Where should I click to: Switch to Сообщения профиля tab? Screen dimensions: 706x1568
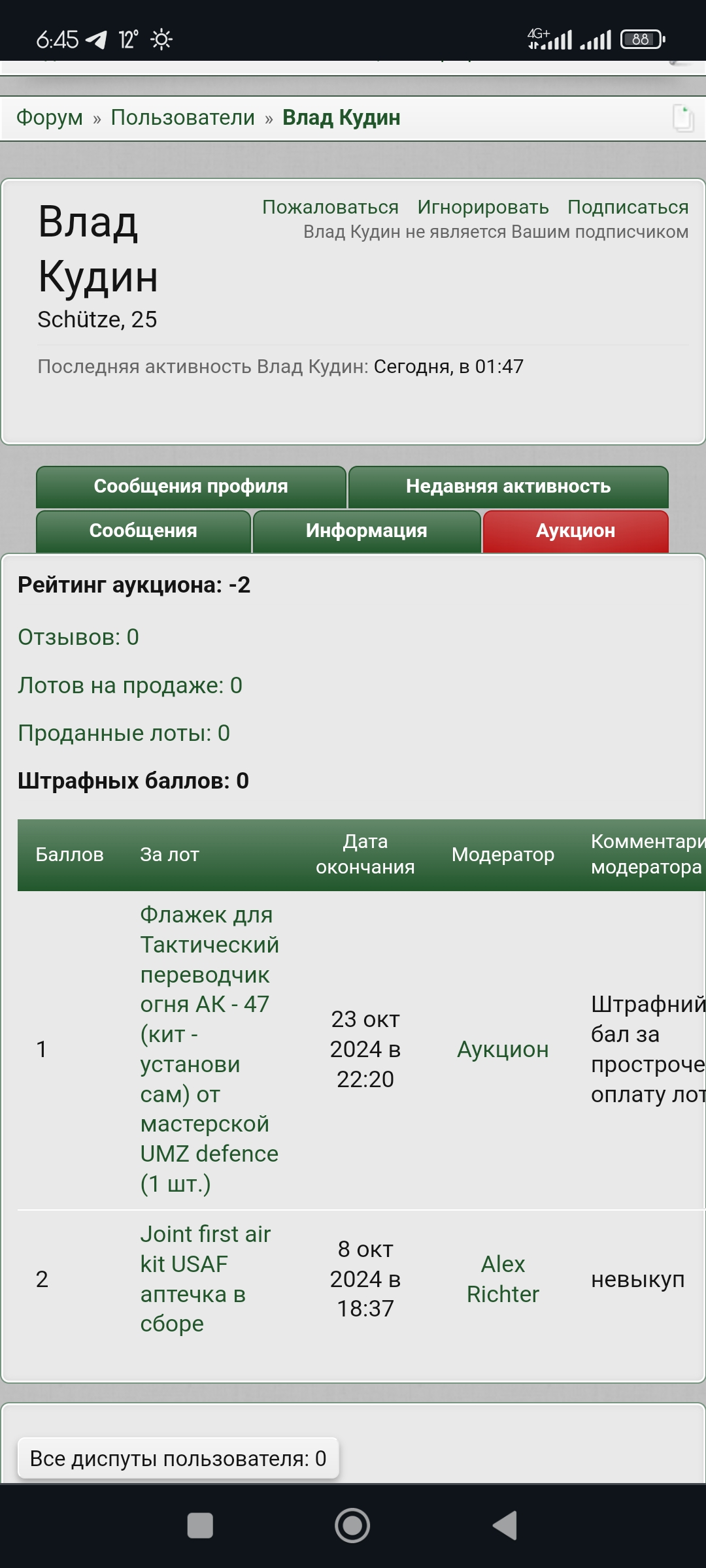click(191, 487)
